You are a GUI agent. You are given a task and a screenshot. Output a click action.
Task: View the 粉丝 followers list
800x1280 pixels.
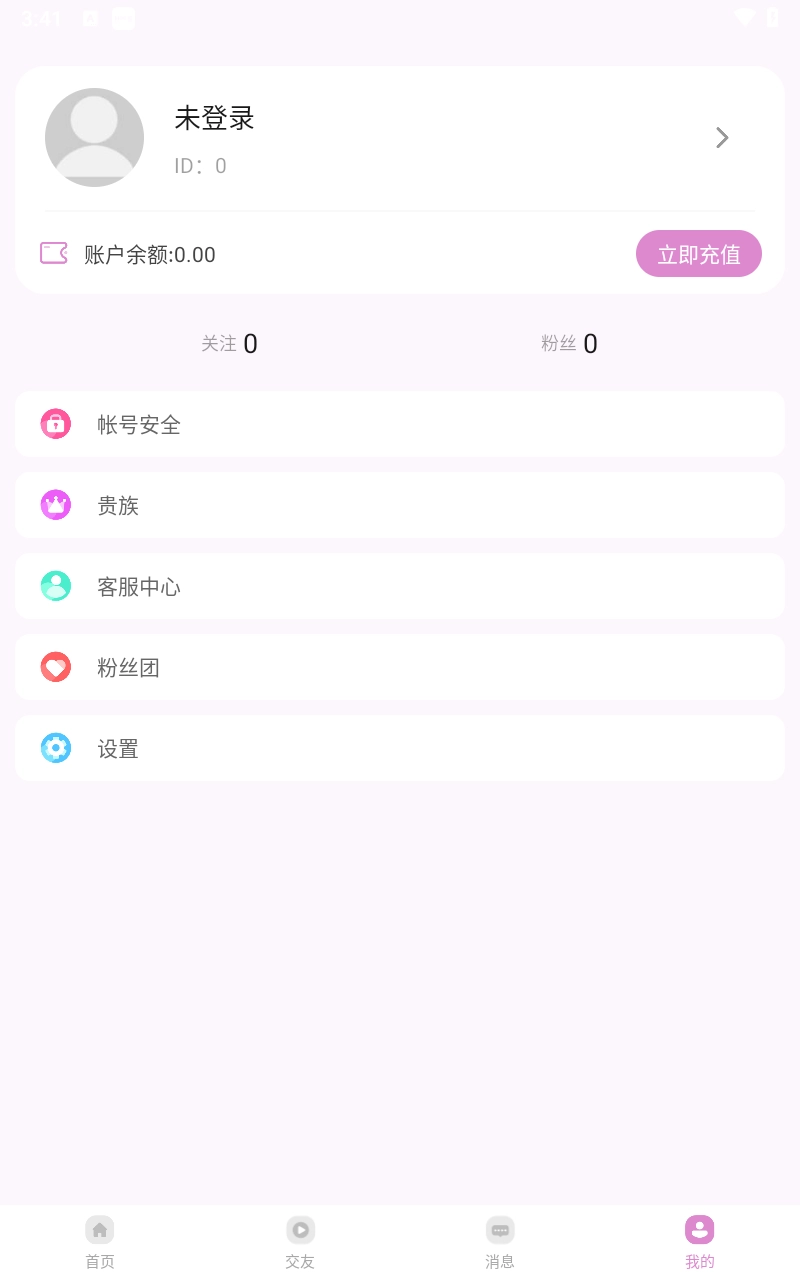pyautogui.click(x=569, y=344)
